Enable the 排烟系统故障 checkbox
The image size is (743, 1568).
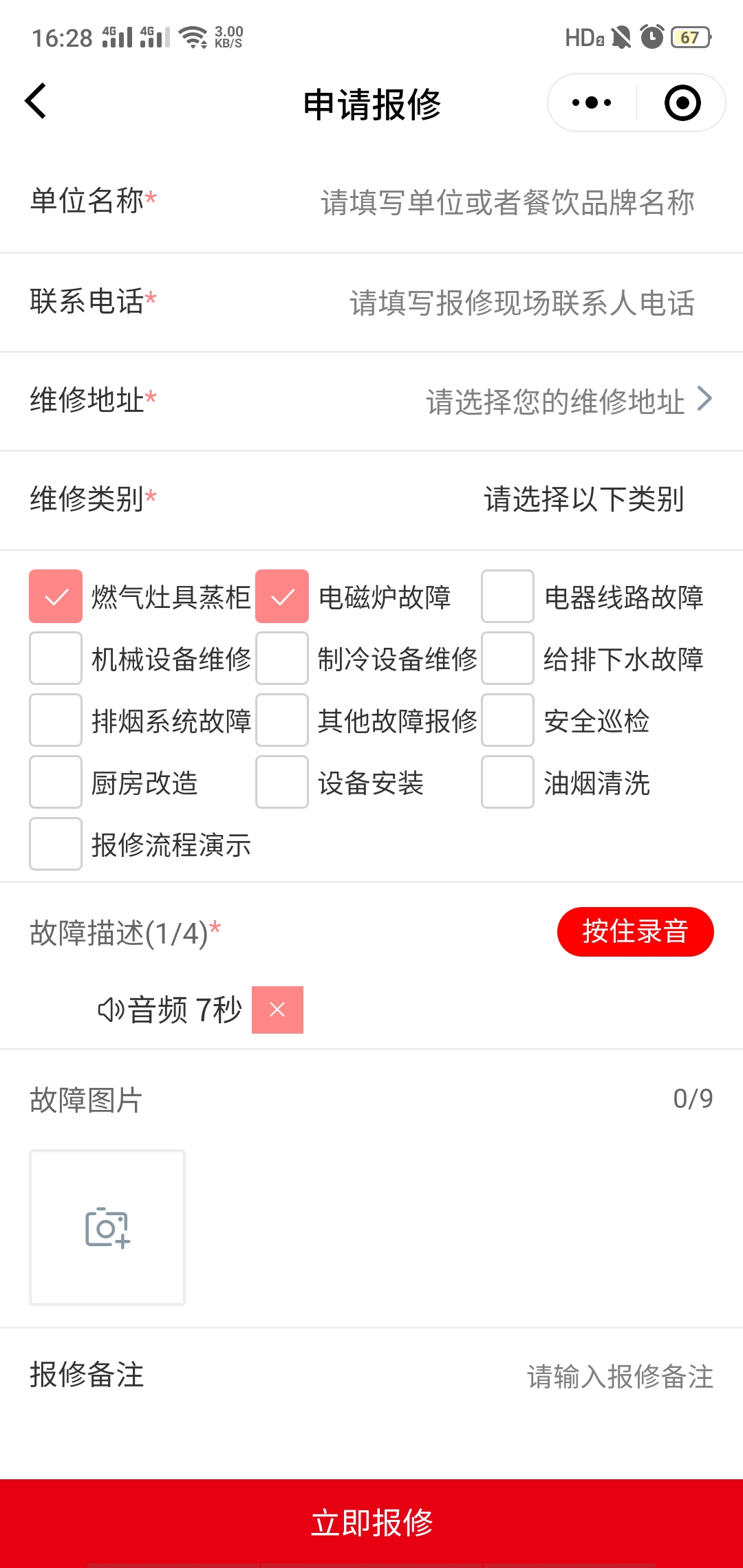56,720
